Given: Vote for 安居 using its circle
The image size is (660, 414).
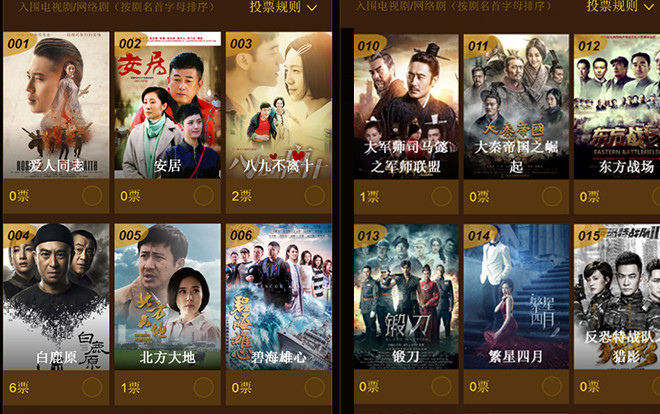Looking at the screenshot, I should tap(204, 196).
